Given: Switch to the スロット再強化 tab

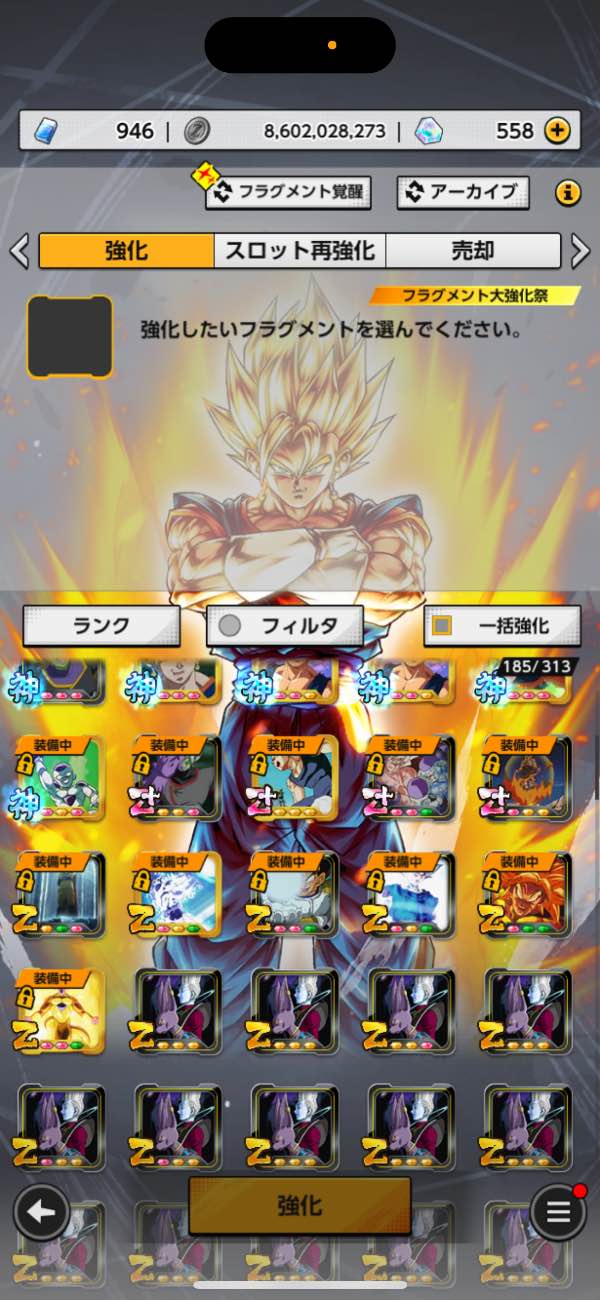Looking at the screenshot, I should 299,251.
